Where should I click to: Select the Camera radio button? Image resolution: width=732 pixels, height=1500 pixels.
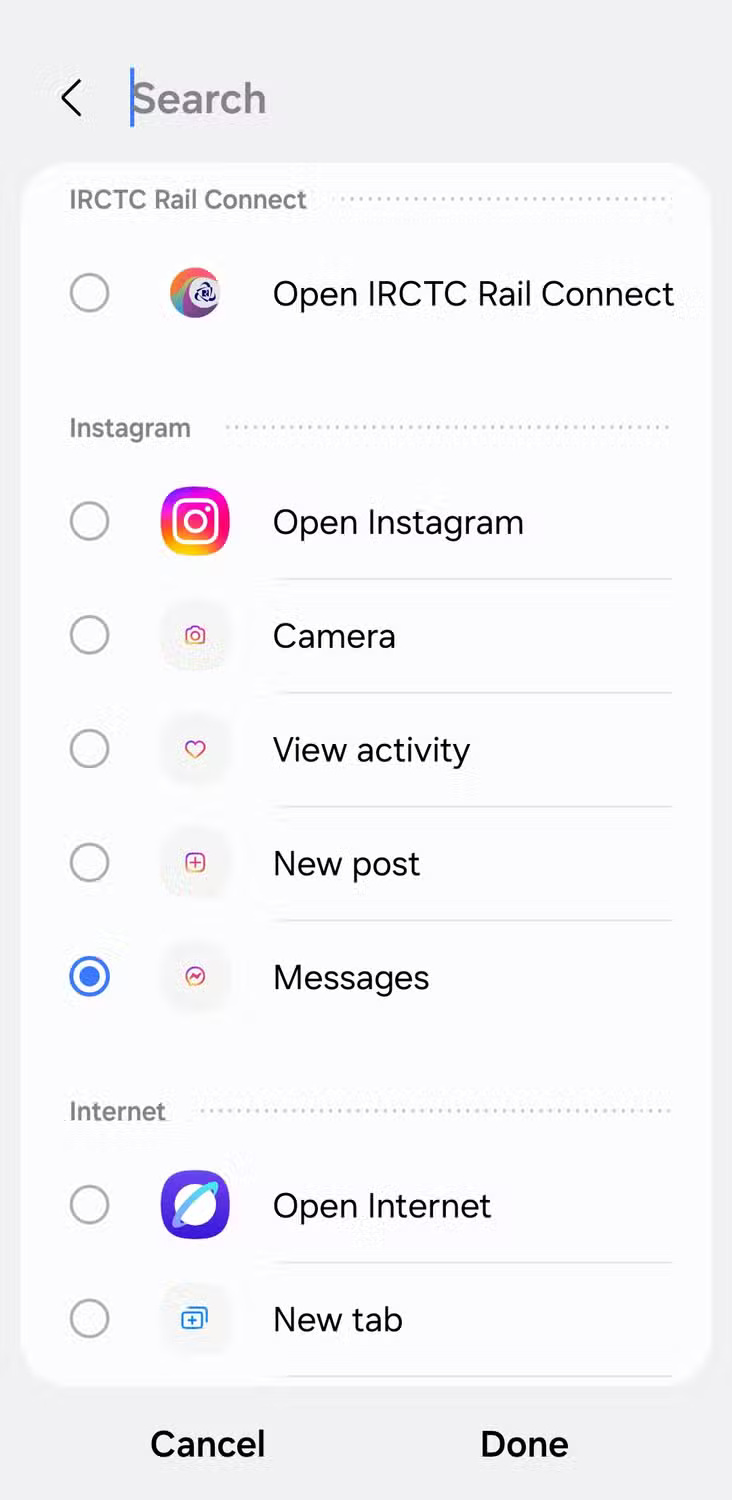coord(89,635)
